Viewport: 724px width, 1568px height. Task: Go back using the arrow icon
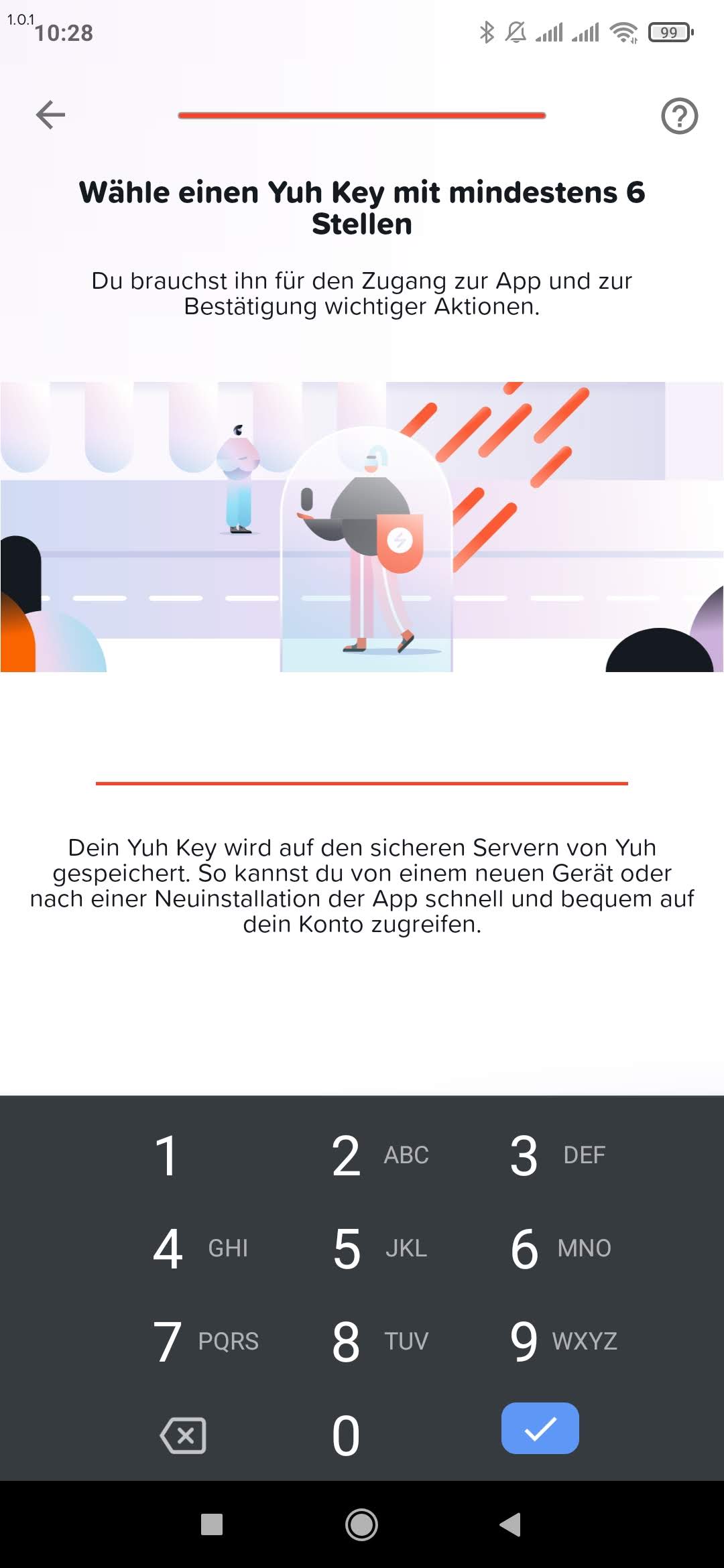(x=50, y=115)
